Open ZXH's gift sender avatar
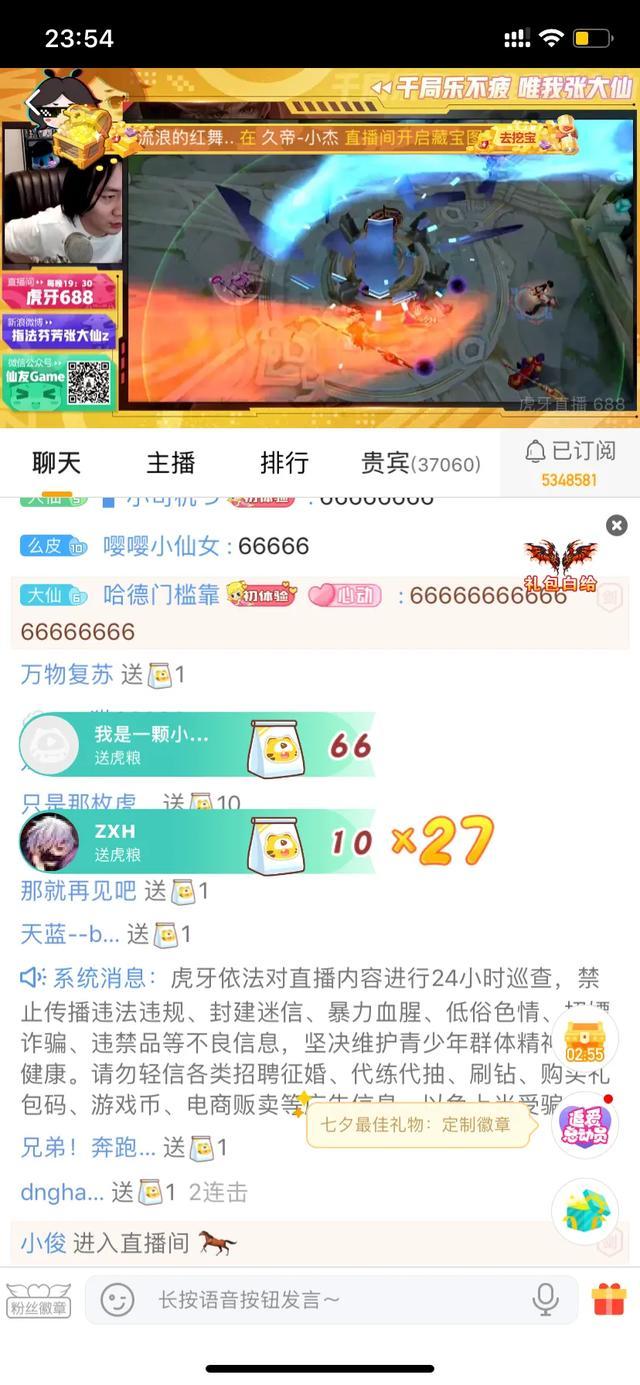Screen dimensions: 640x1385 (49, 842)
